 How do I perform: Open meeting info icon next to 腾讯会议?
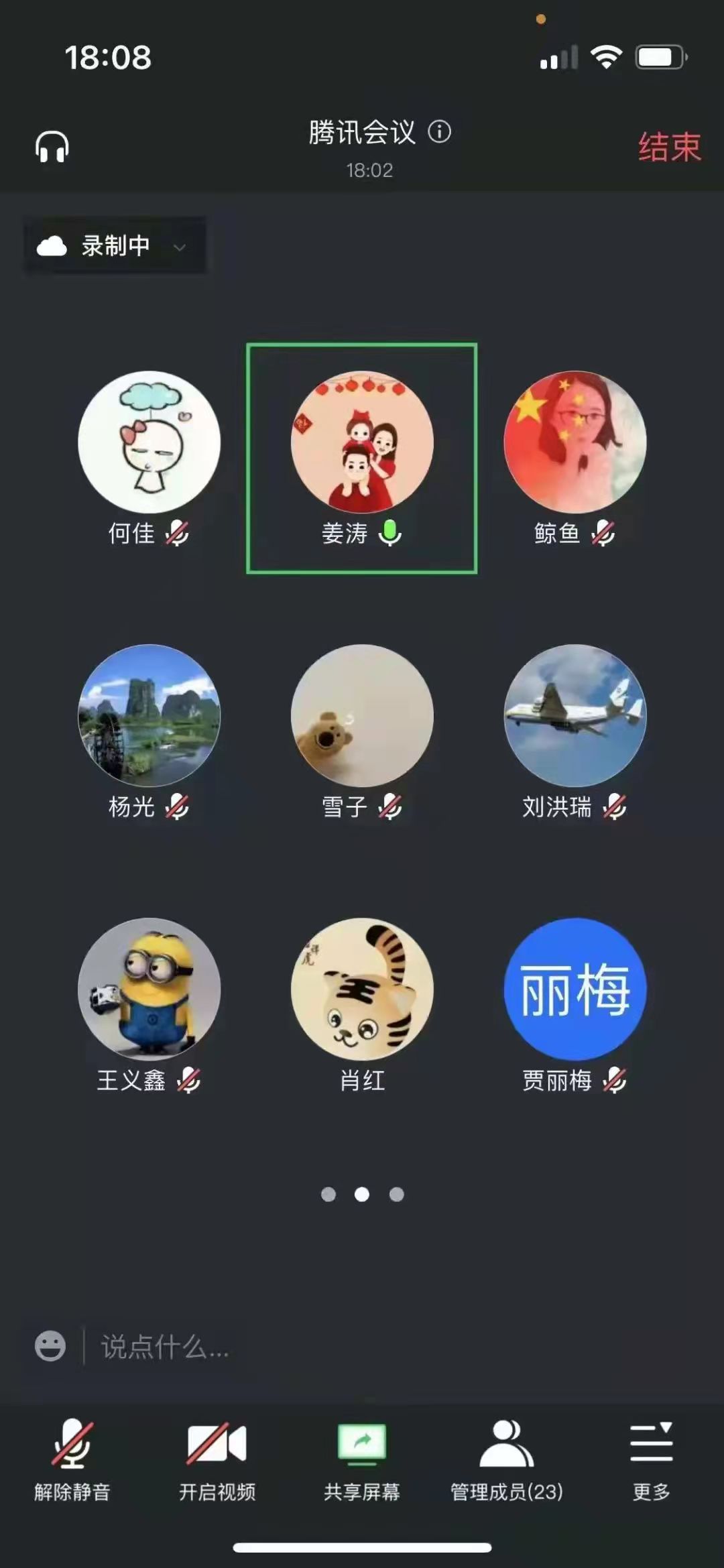click(x=440, y=131)
